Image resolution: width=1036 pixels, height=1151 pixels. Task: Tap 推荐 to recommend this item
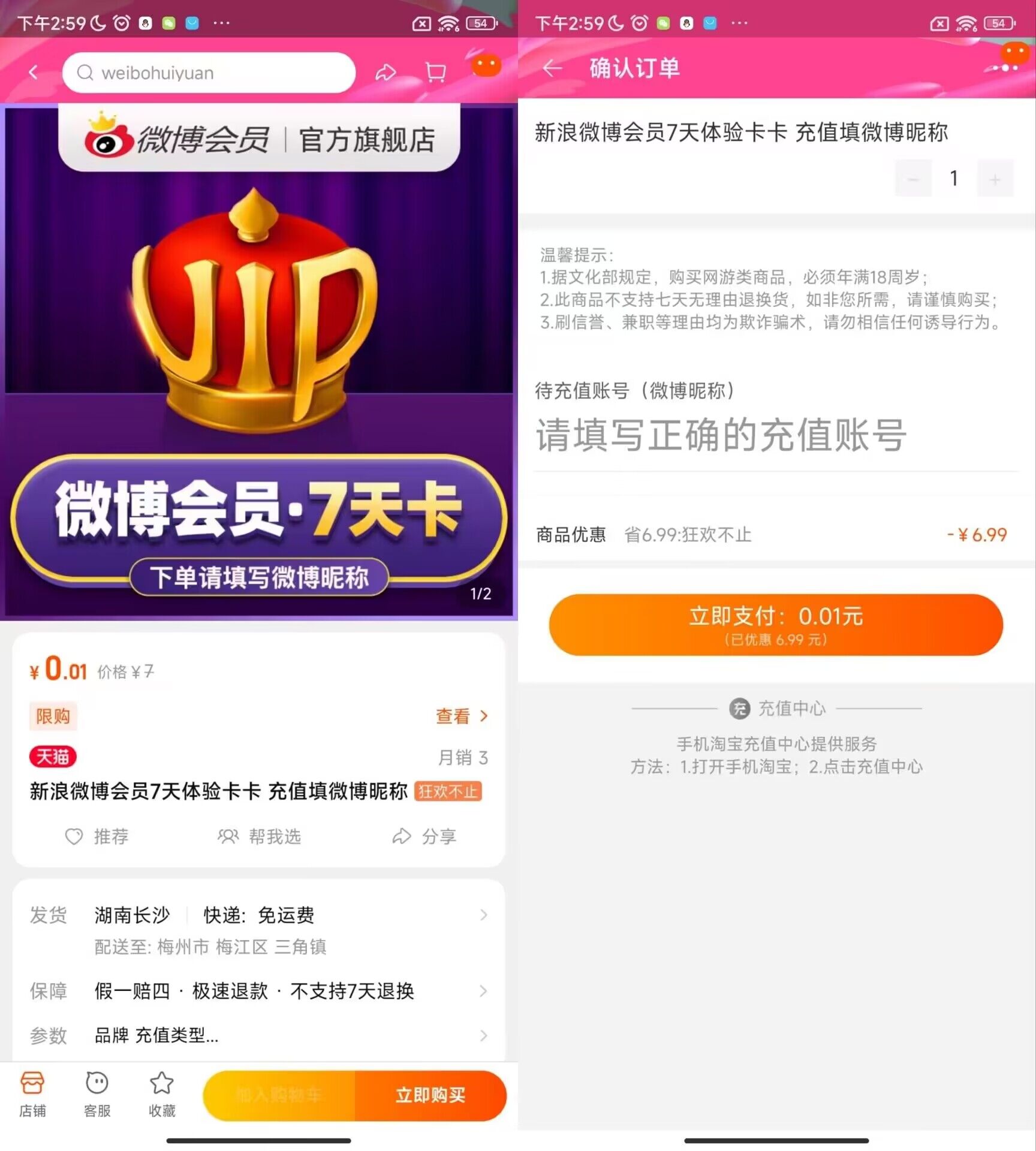[97, 836]
